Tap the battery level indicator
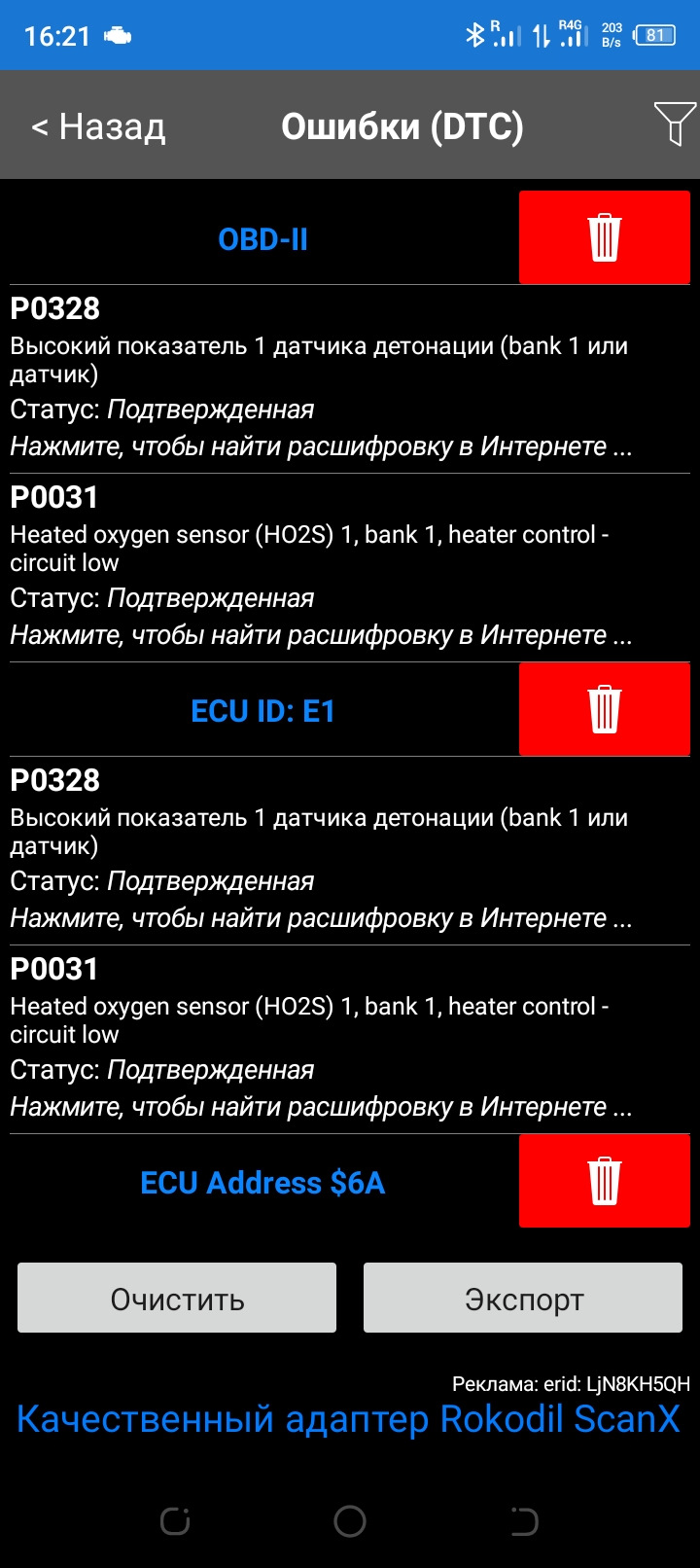Viewport: 700px width, 1568px height. click(x=653, y=33)
